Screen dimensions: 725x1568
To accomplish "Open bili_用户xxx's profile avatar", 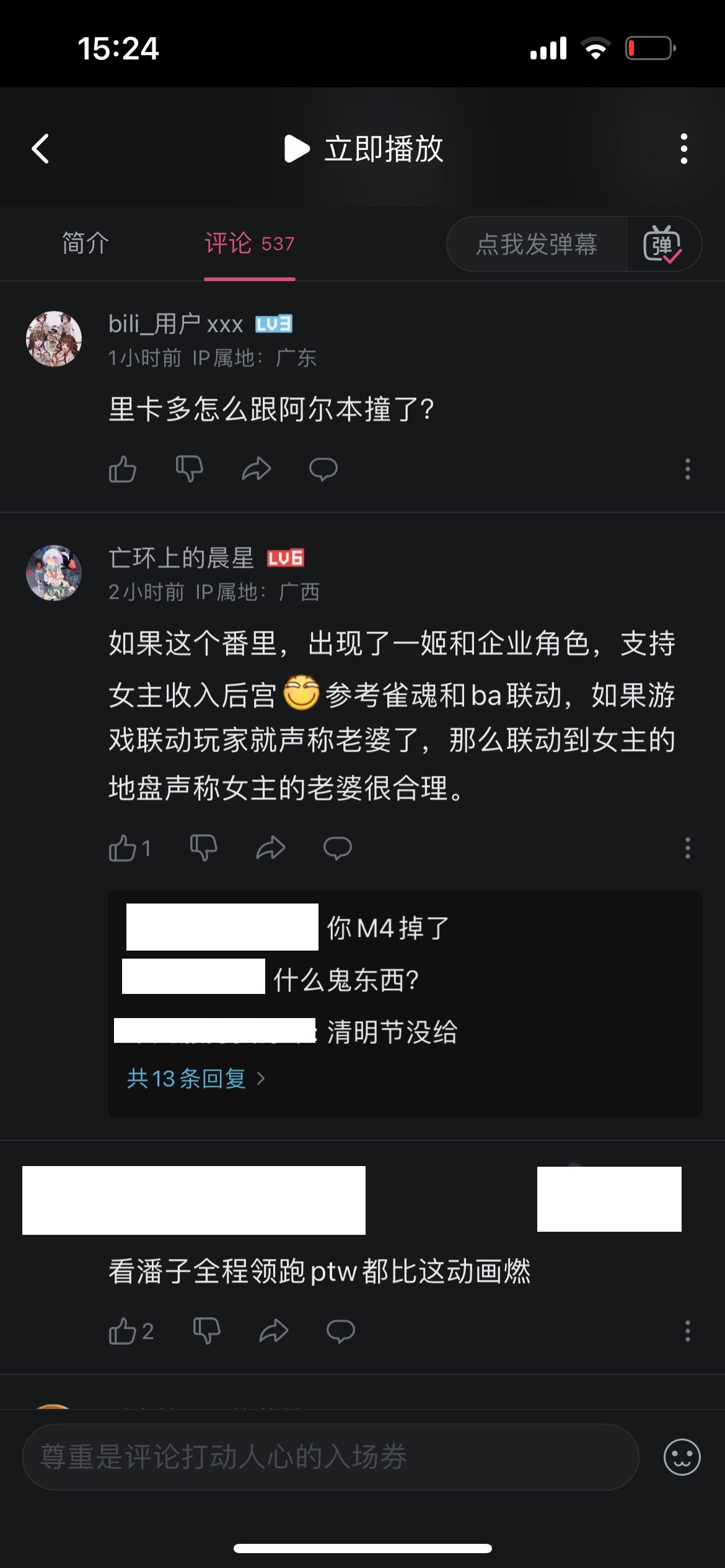I will point(54,339).
